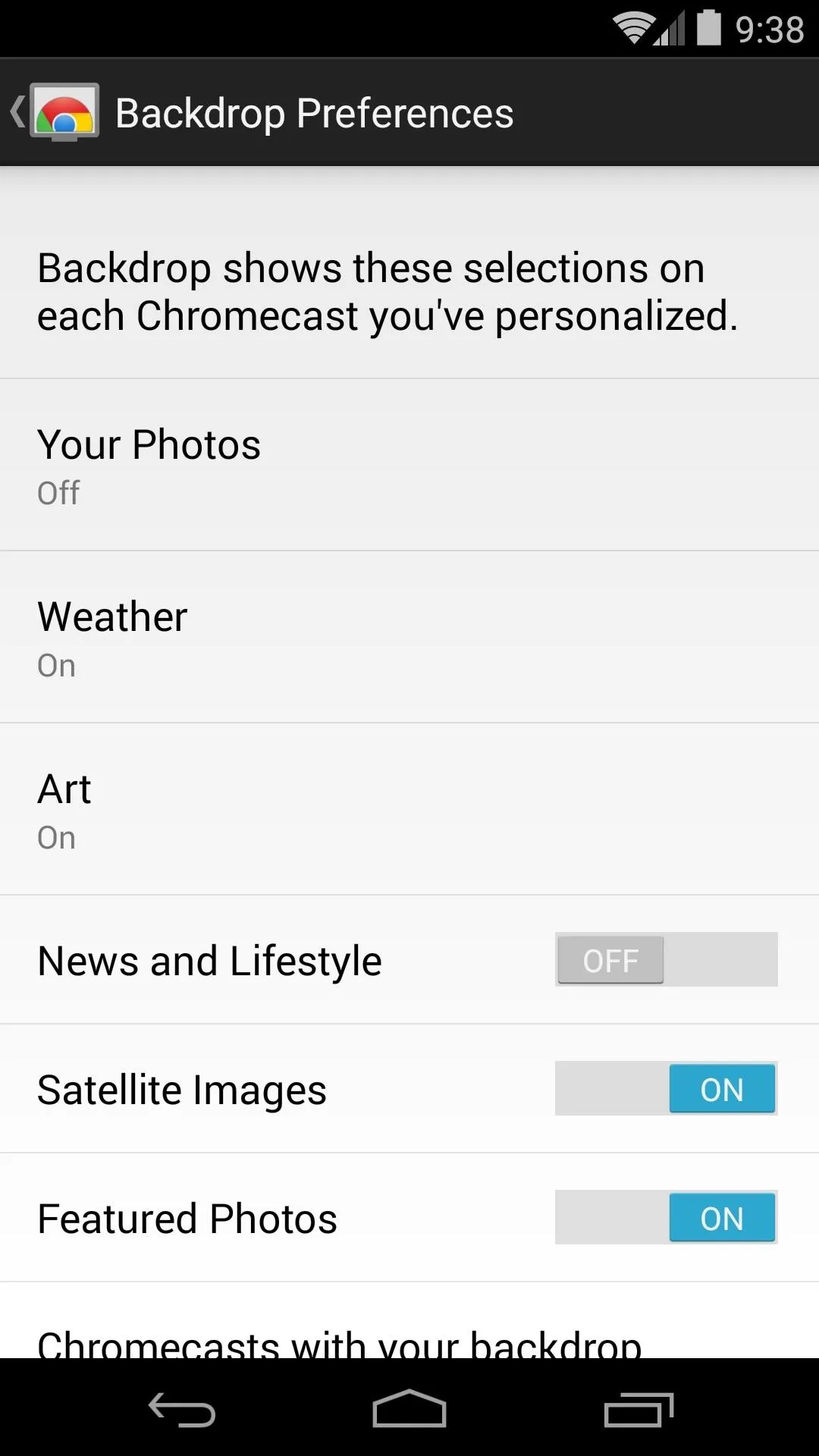This screenshot has width=819, height=1456.
Task: Open recent apps
Action: pos(639,1409)
